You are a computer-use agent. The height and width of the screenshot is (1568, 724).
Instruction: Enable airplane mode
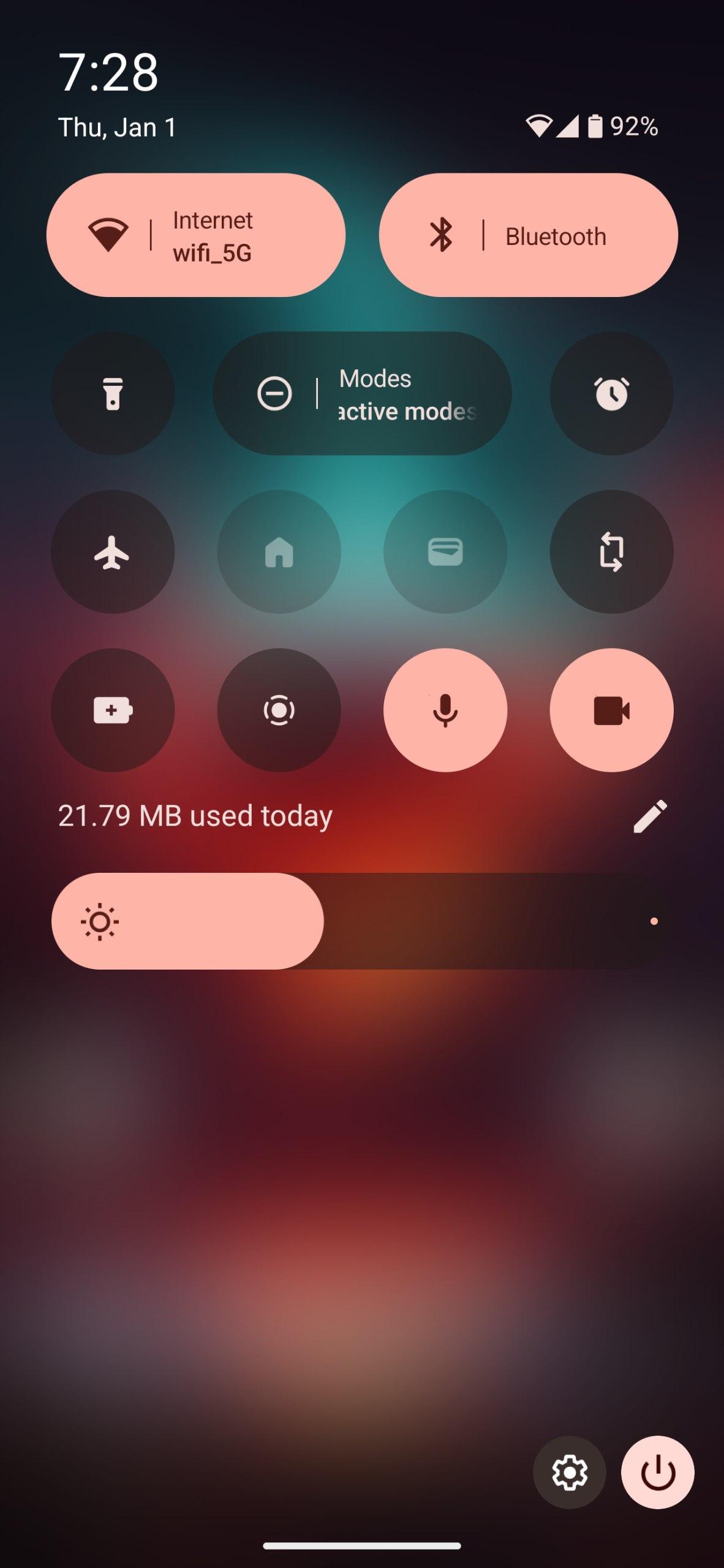coord(113,552)
